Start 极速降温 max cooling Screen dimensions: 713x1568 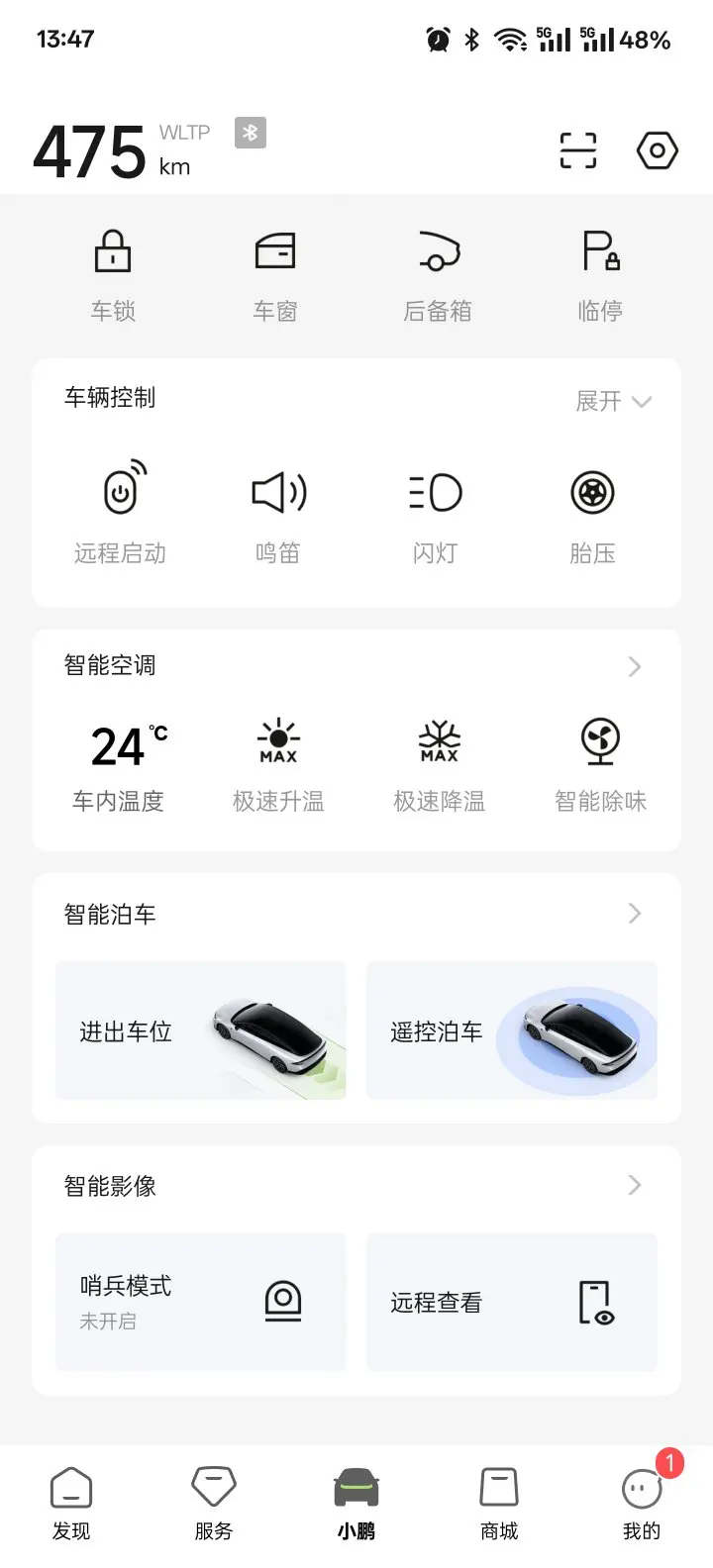(440, 764)
